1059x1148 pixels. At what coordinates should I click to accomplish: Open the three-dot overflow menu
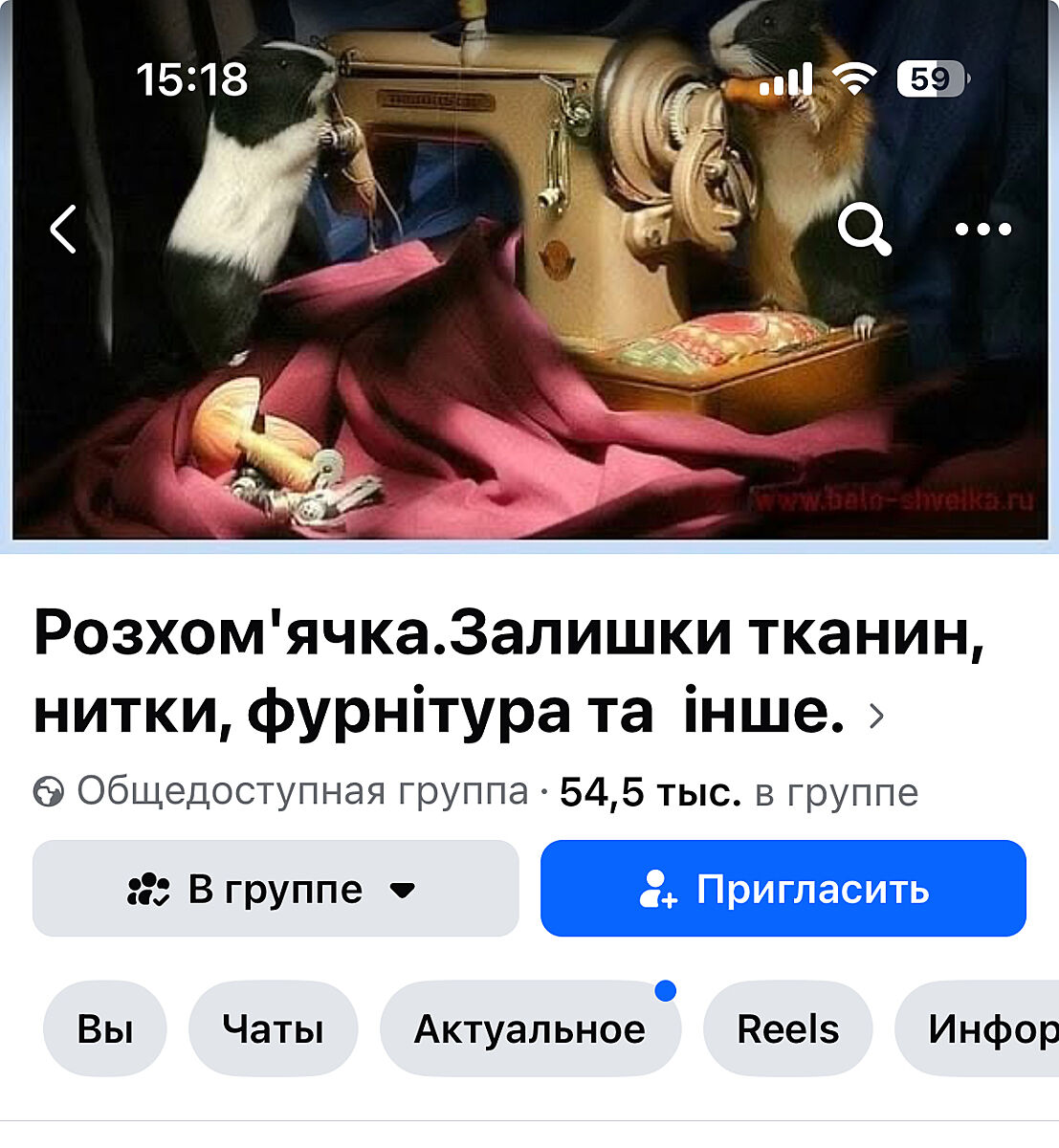point(983,230)
